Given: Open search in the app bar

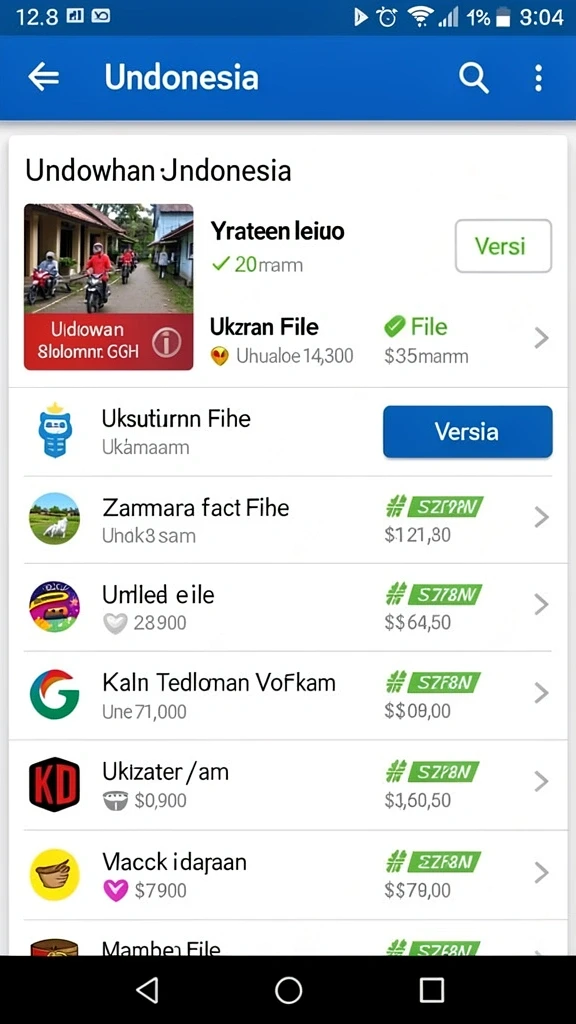Looking at the screenshot, I should [x=473, y=78].
